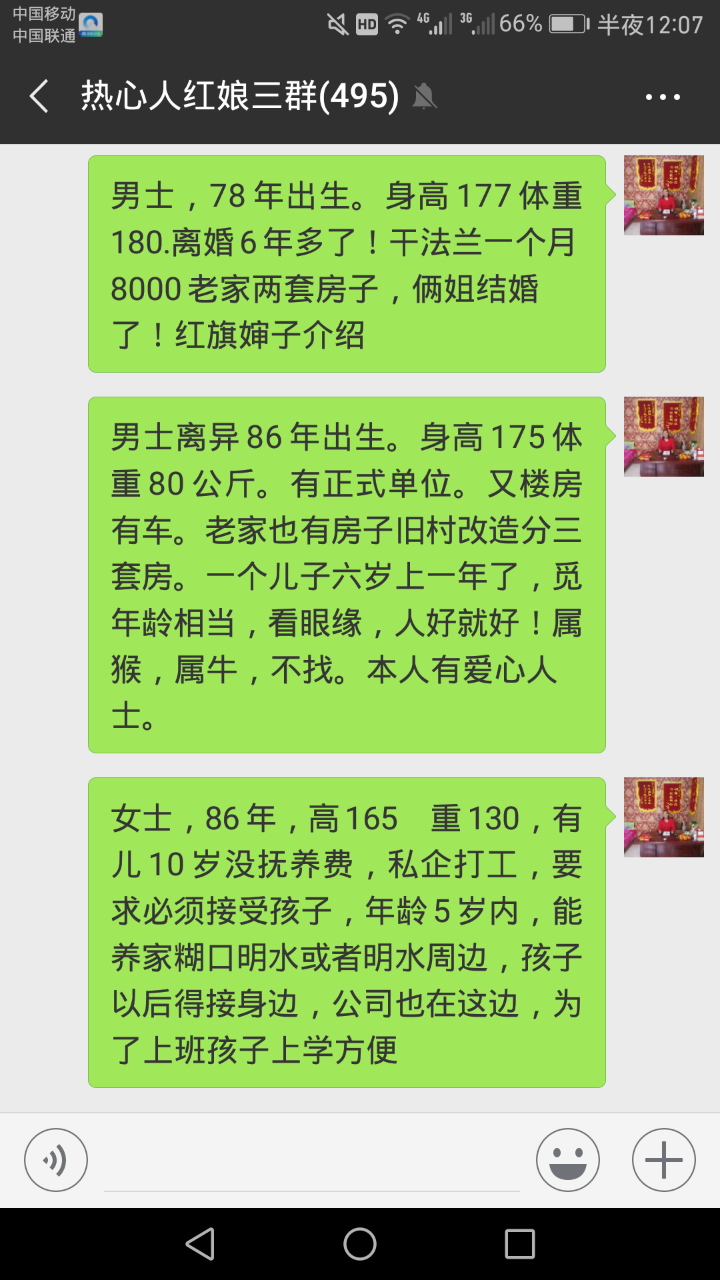
Task: Open sender avatar beside the 78年出生 message
Action: pos(663,195)
